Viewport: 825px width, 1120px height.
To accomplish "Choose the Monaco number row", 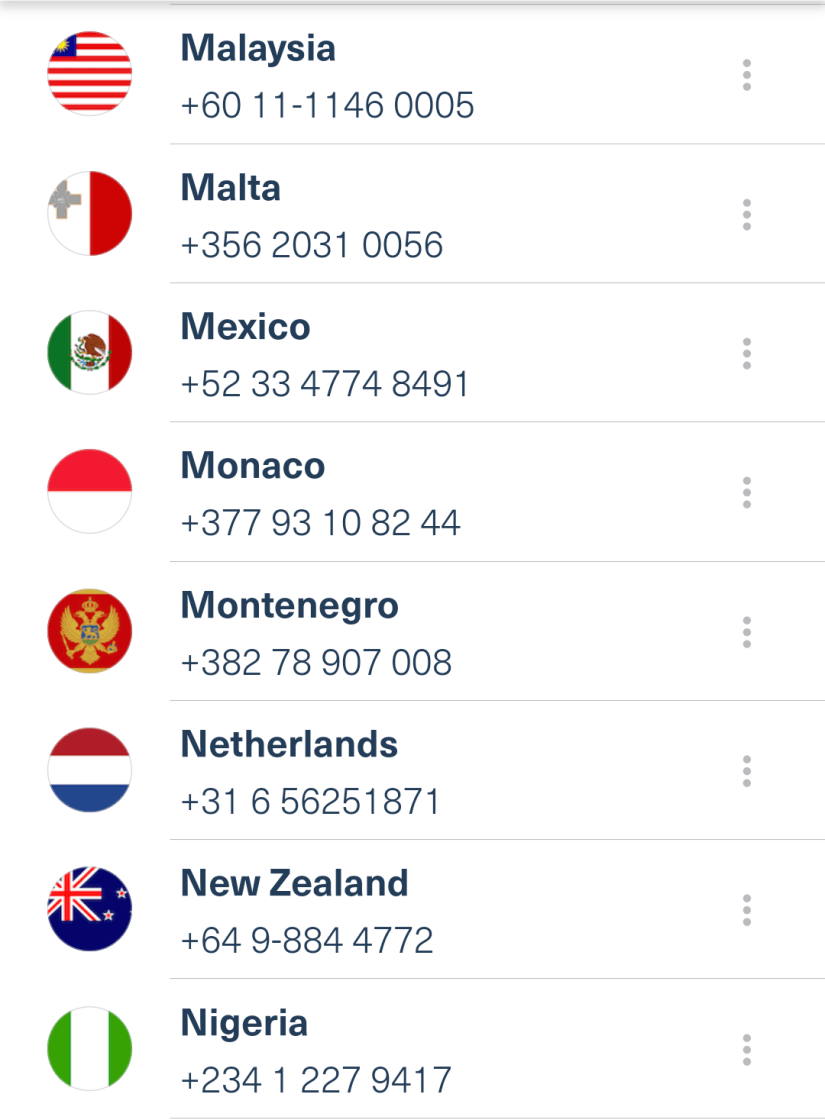I will [x=400, y=493].
